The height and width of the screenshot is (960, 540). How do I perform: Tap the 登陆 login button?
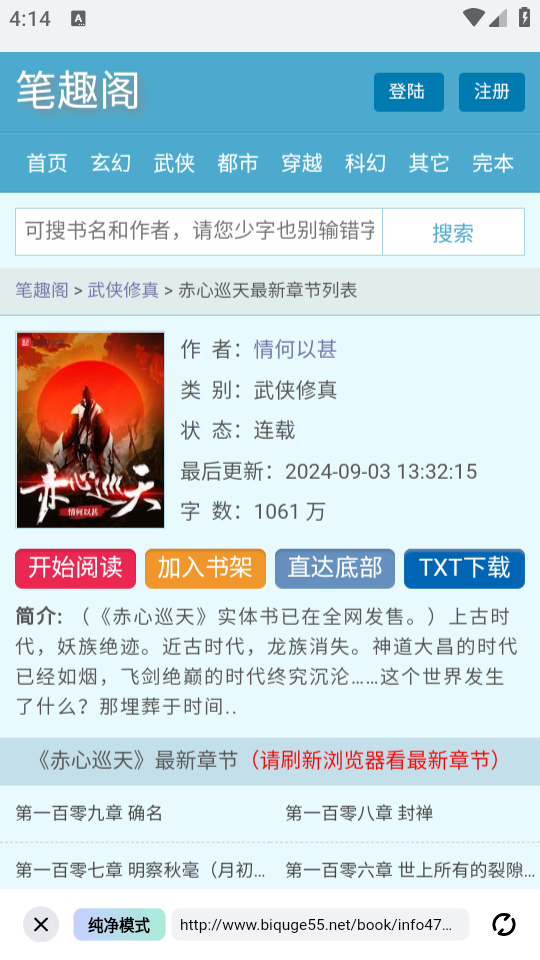click(408, 92)
